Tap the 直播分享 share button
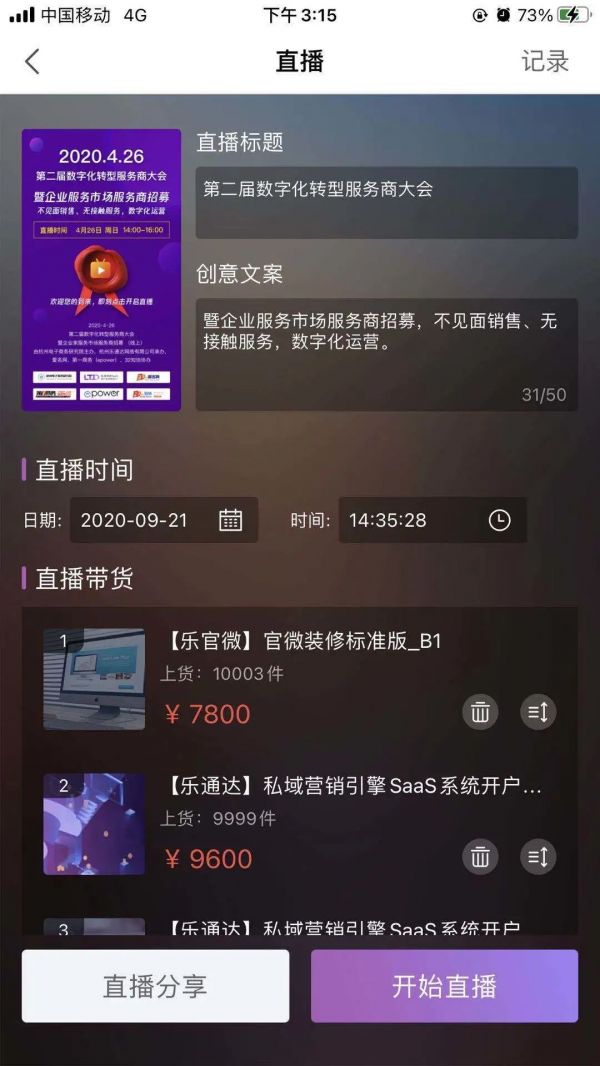Viewport: 600px width, 1066px height. [155, 986]
